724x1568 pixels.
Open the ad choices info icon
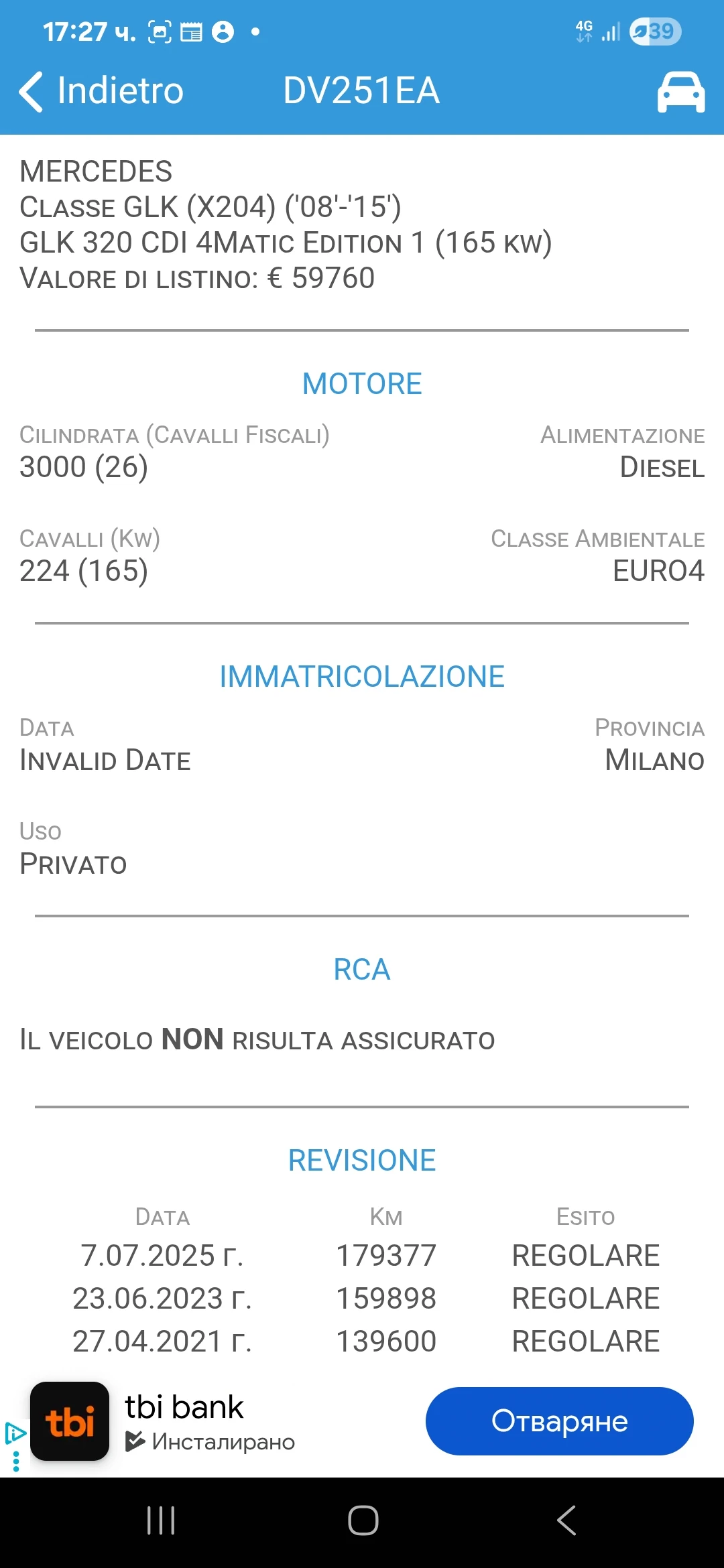point(15,1433)
